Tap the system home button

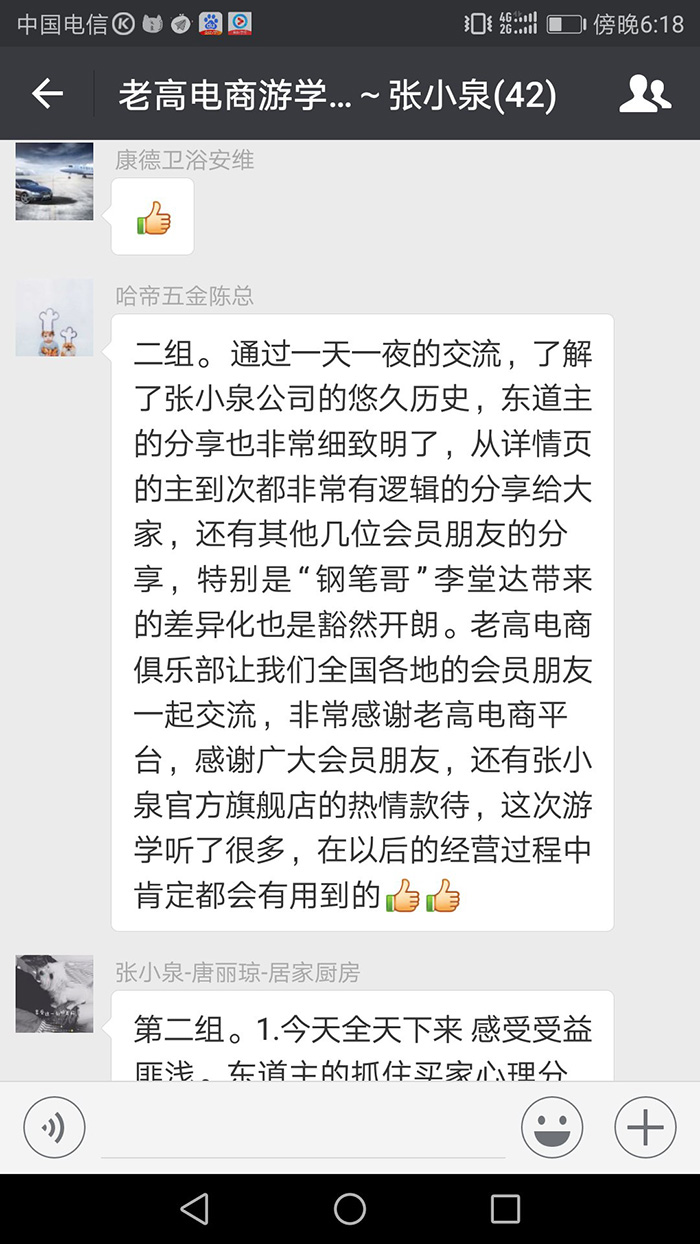pos(350,1208)
